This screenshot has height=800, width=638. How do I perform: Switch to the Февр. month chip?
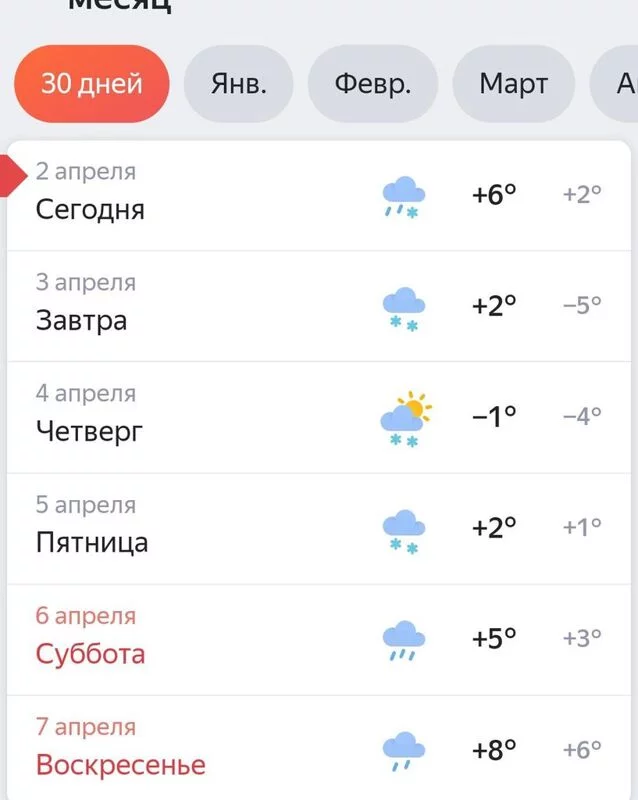[x=372, y=84]
